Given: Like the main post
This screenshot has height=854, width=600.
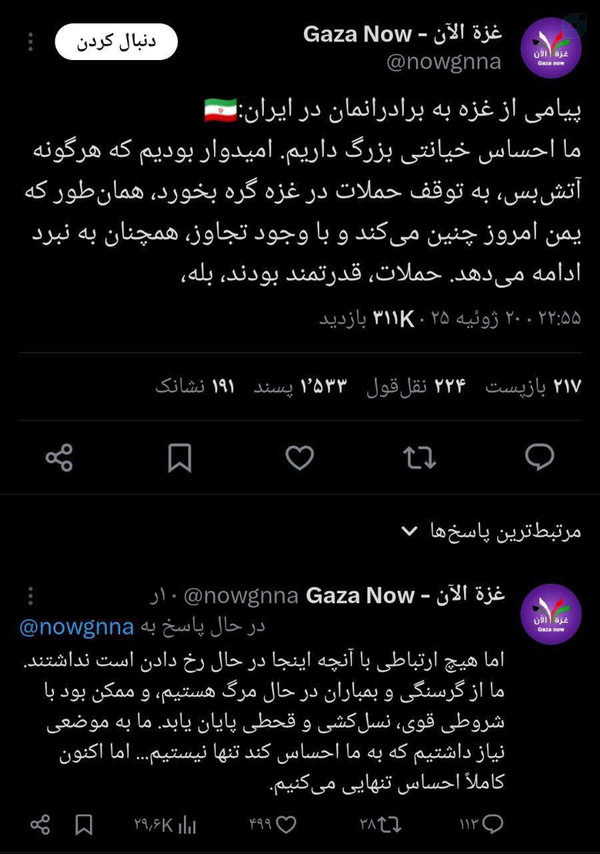Looking at the screenshot, I should (x=299, y=458).
